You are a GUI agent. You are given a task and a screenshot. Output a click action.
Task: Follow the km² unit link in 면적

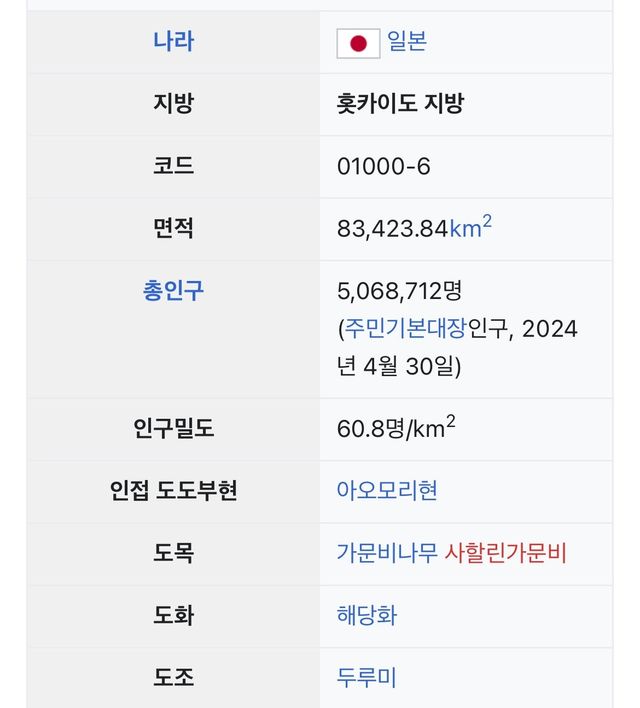pos(469,228)
